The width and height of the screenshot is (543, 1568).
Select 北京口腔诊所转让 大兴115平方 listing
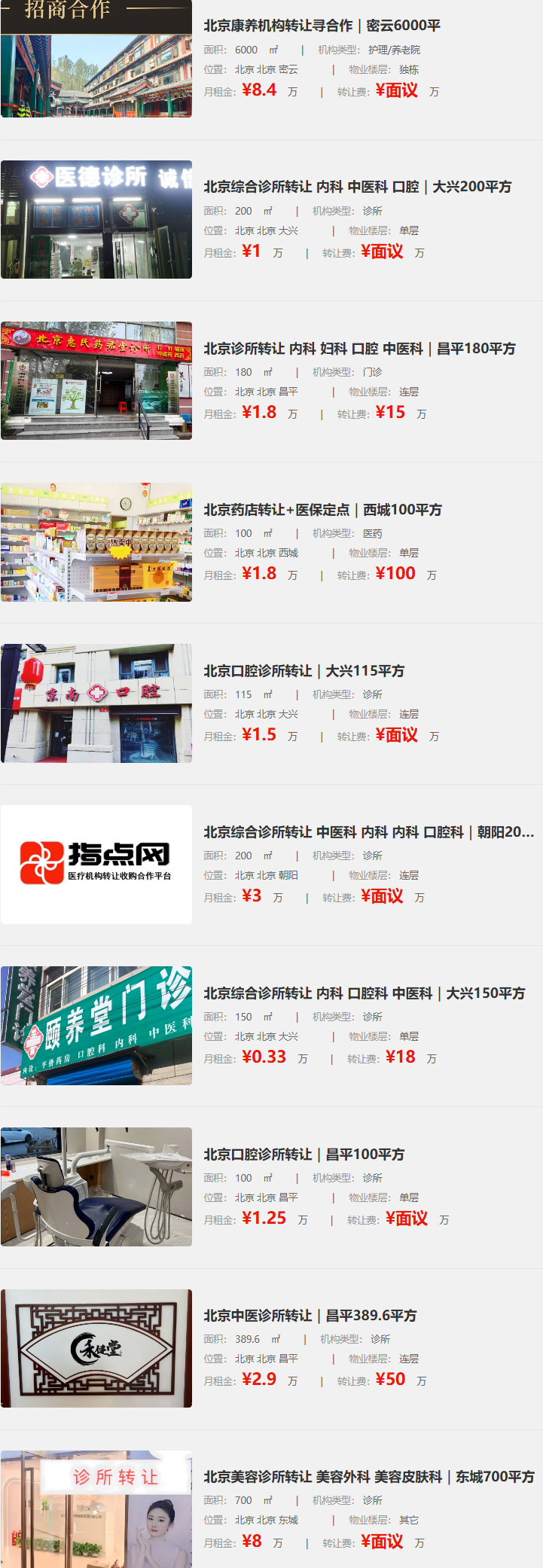click(304, 671)
